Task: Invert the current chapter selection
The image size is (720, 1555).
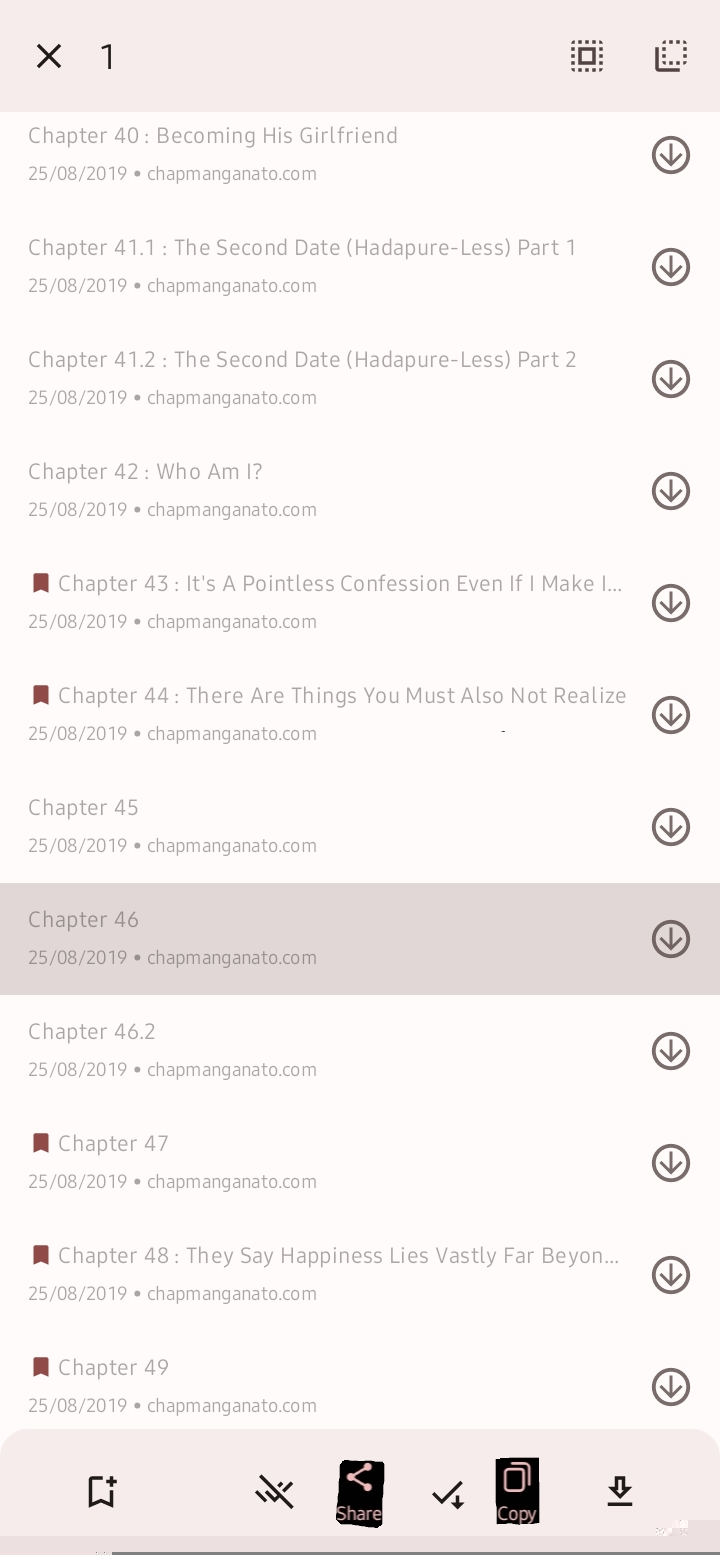Action: (671, 56)
